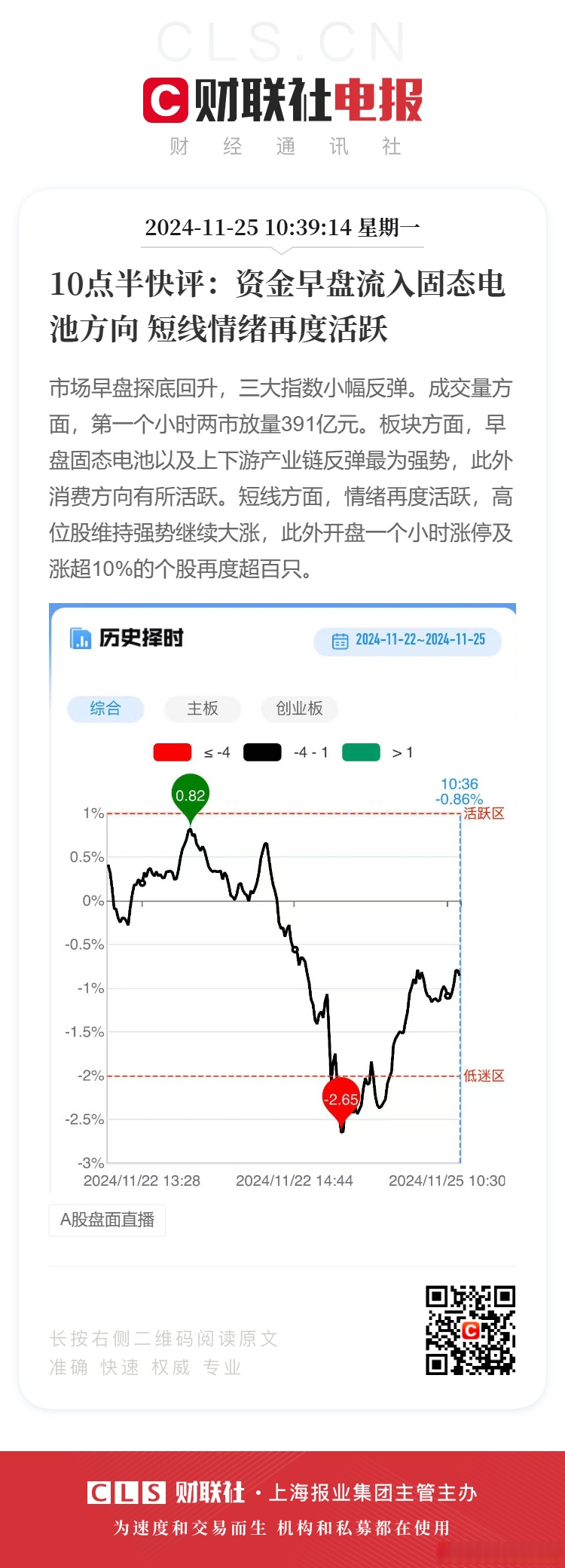The width and height of the screenshot is (565, 1568).
Task: Select the 综合 view option
Action: pyautogui.click(x=105, y=709)
